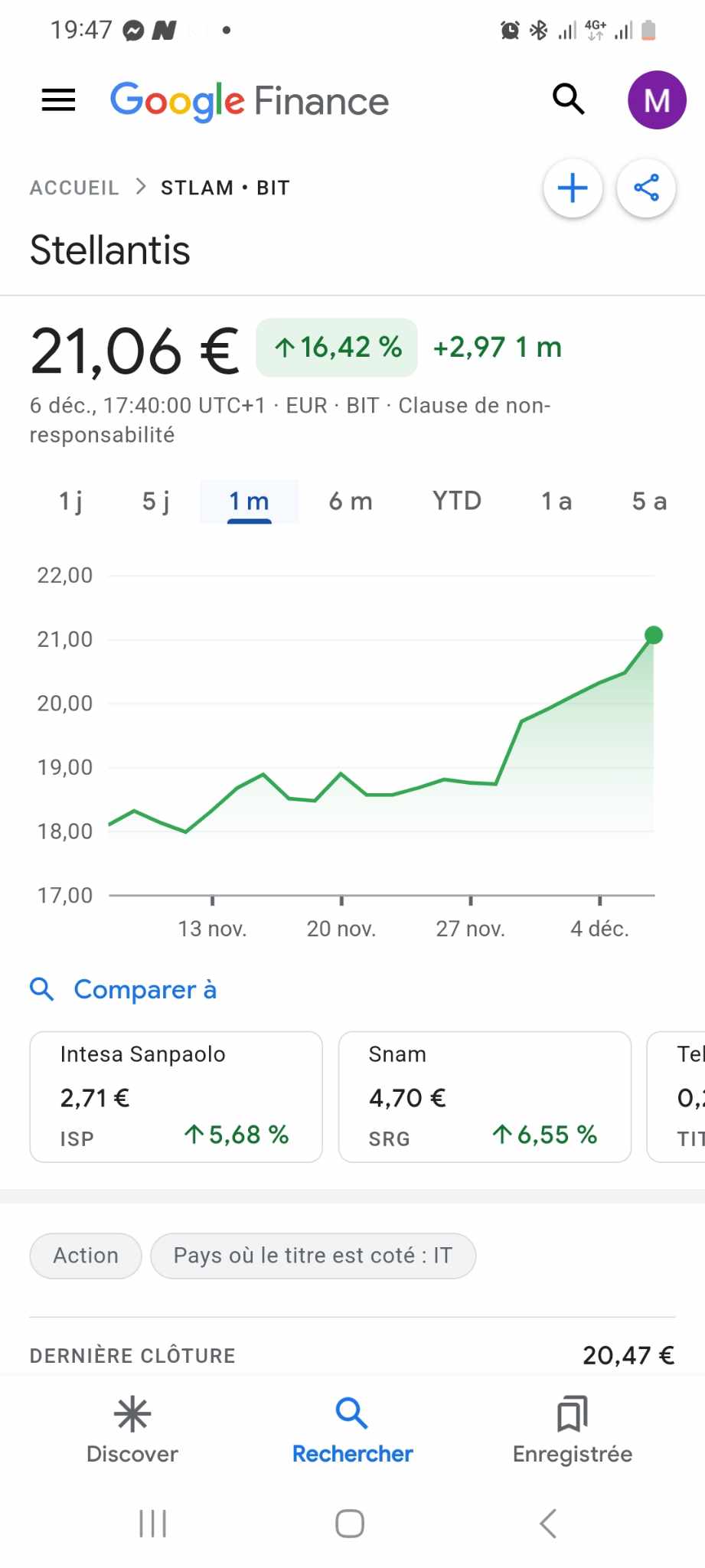705x1568 pixels.
Task: Select the 5 a chart range
Action: click(649, 501)
